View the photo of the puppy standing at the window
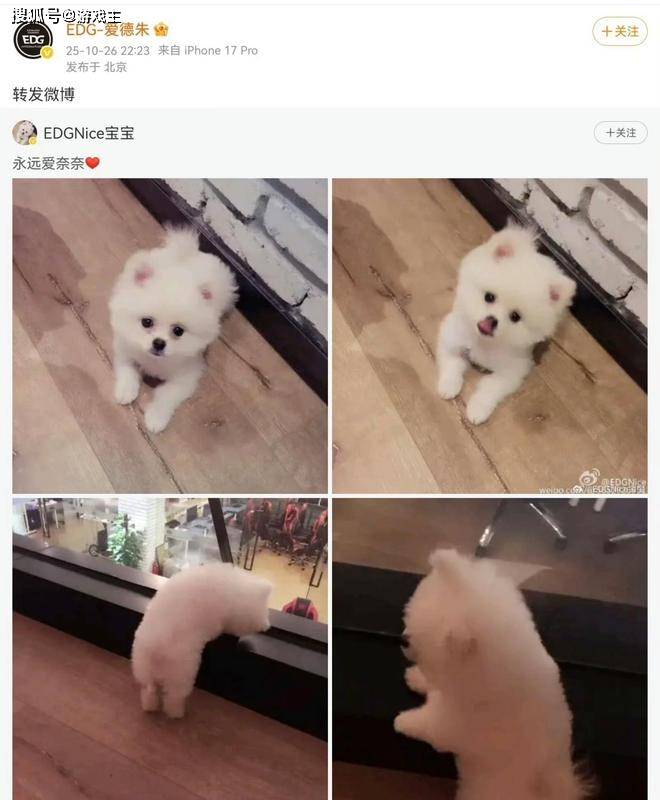 489,648
